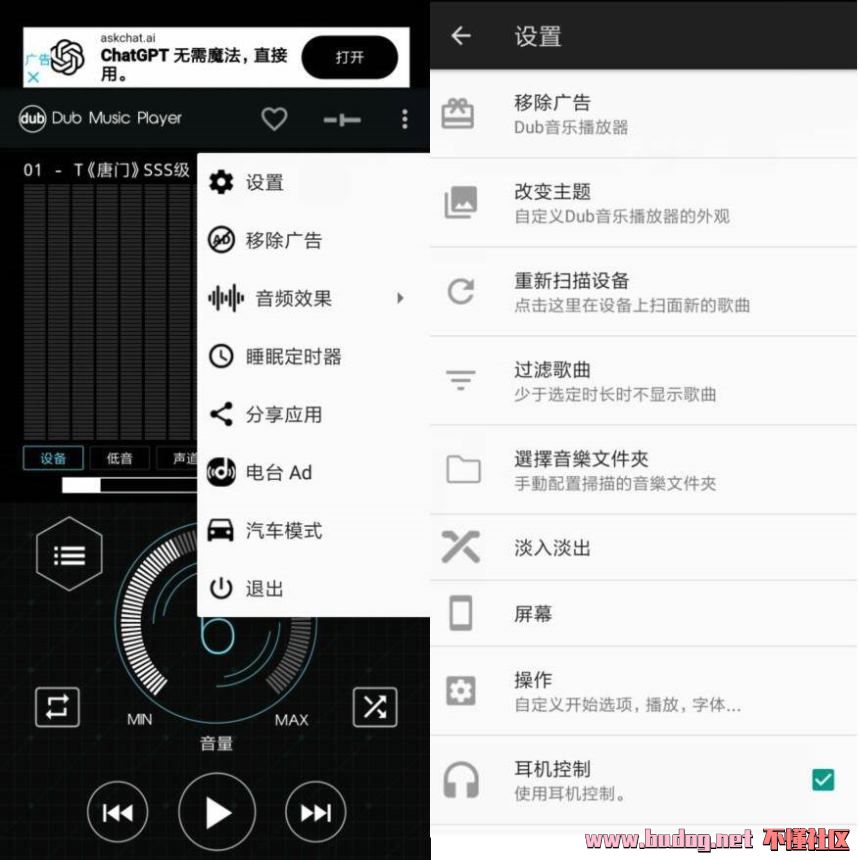Screen dimensions: 859x860
Task: Tap 退出 to exit the player
Action: (264, 589)
